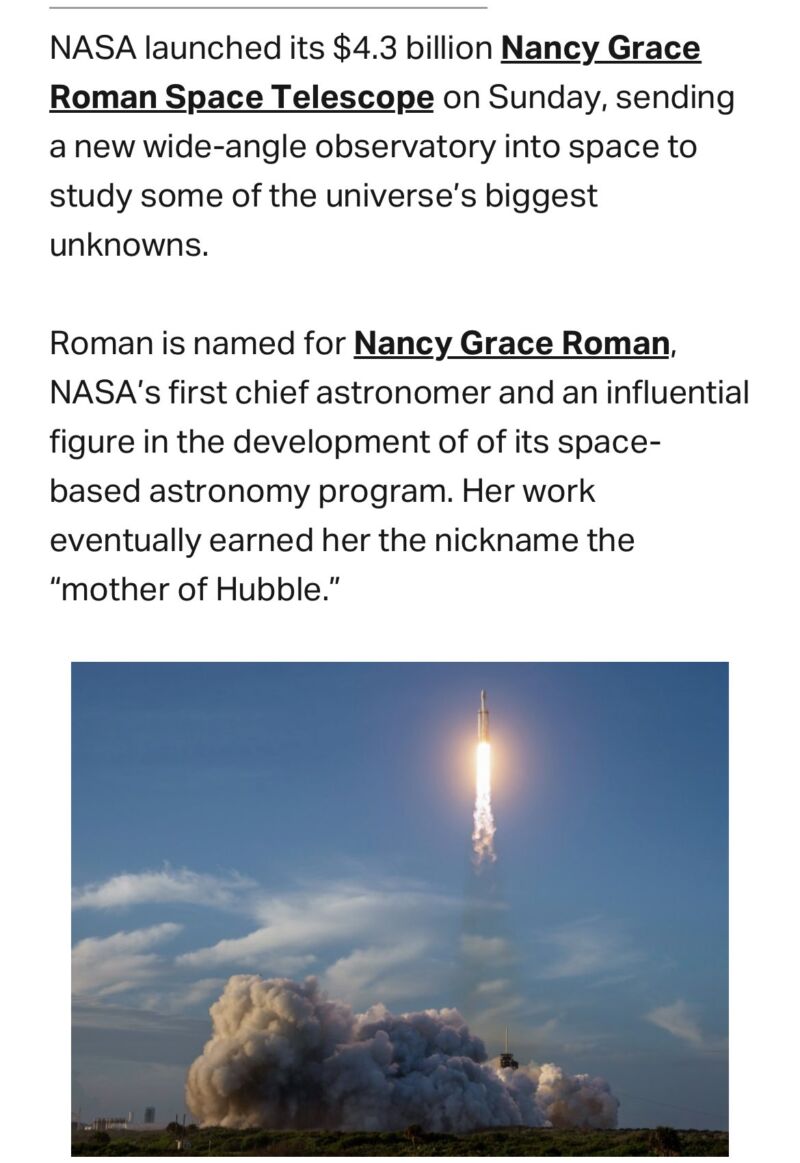Follow the Nancy Grace Roman astronomer link
800x1163 pixels.
[x=512, y=343]
